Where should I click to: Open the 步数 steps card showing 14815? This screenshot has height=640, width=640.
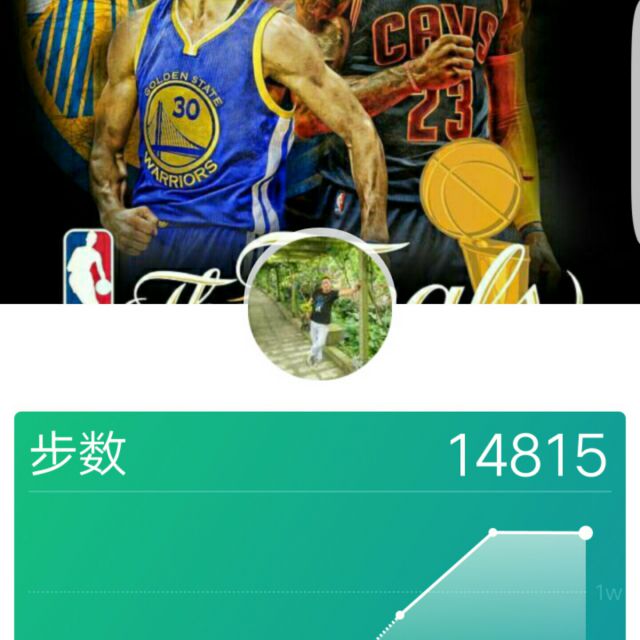click(x=320, y=455)
